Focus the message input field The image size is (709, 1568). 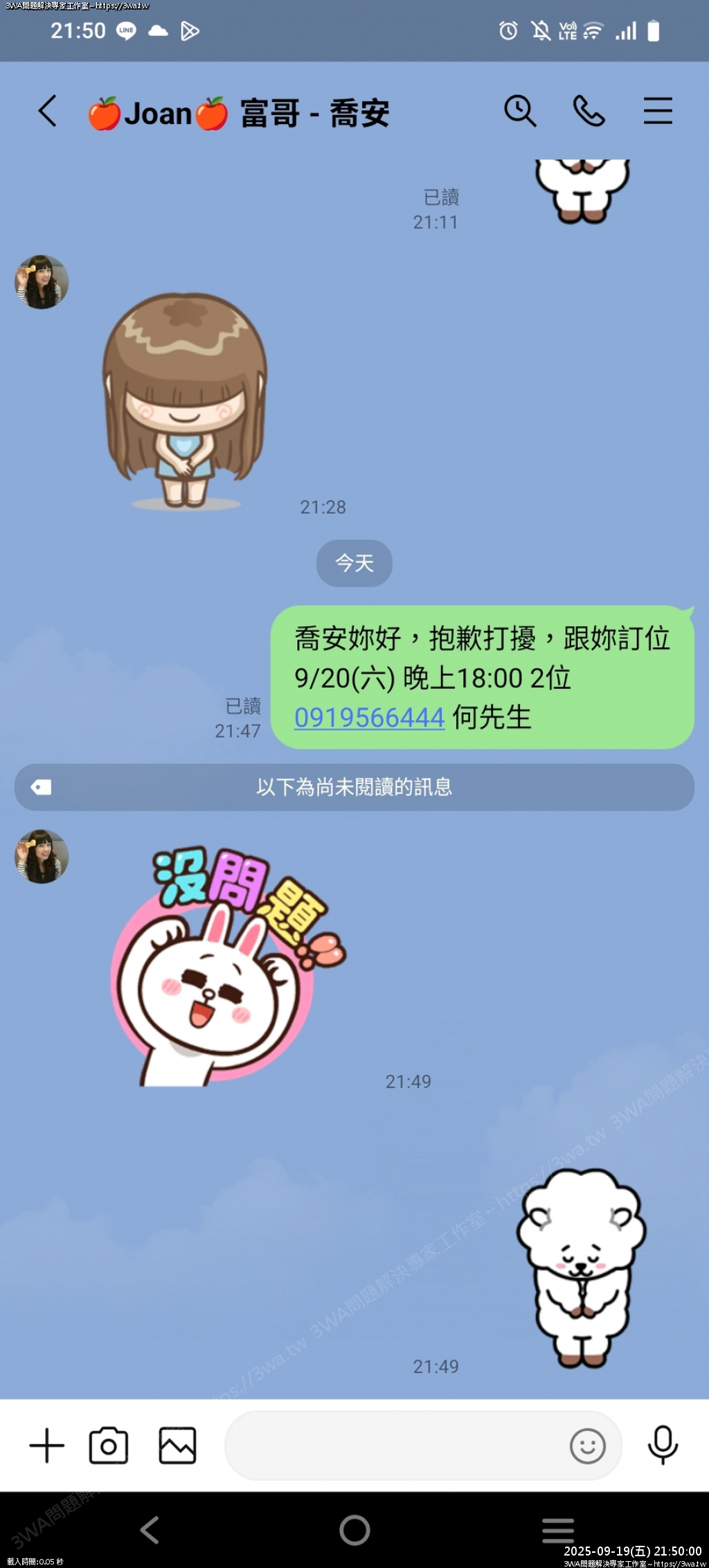[x=395, y=1446]
